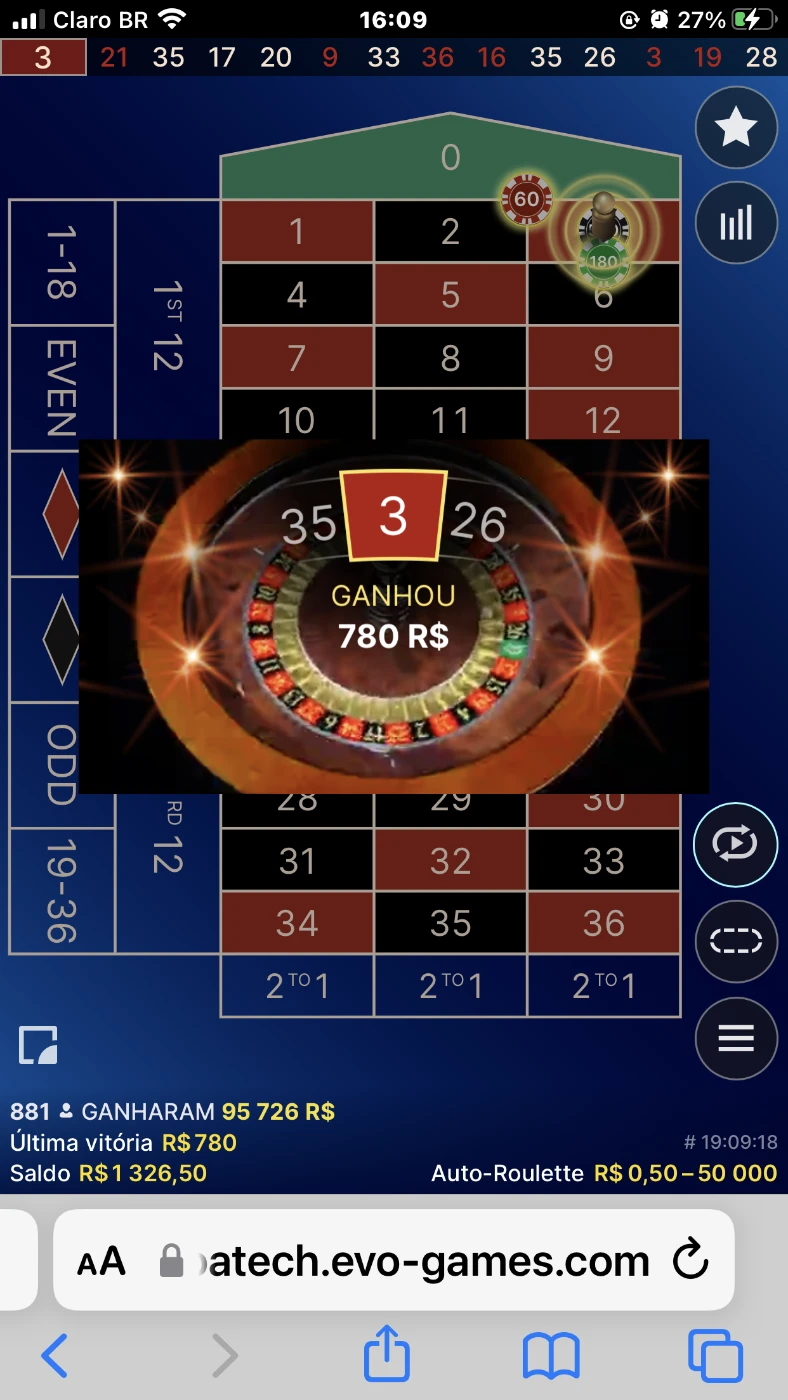This screenshot has width=788, height=1400.
Task: Place a bet on the 0 field
Action: coord(451,158)
